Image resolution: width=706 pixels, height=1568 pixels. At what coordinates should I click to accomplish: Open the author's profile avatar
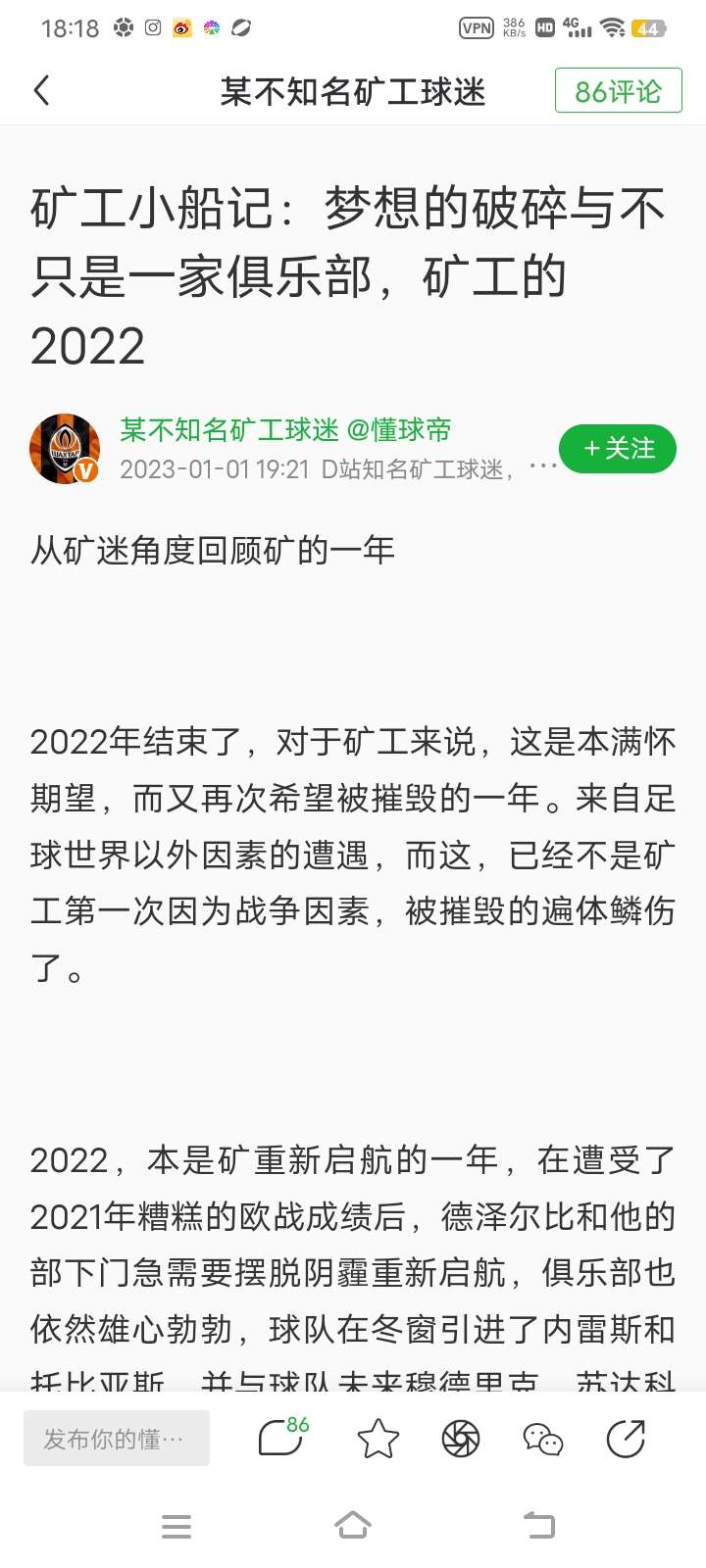pos(65,449)
